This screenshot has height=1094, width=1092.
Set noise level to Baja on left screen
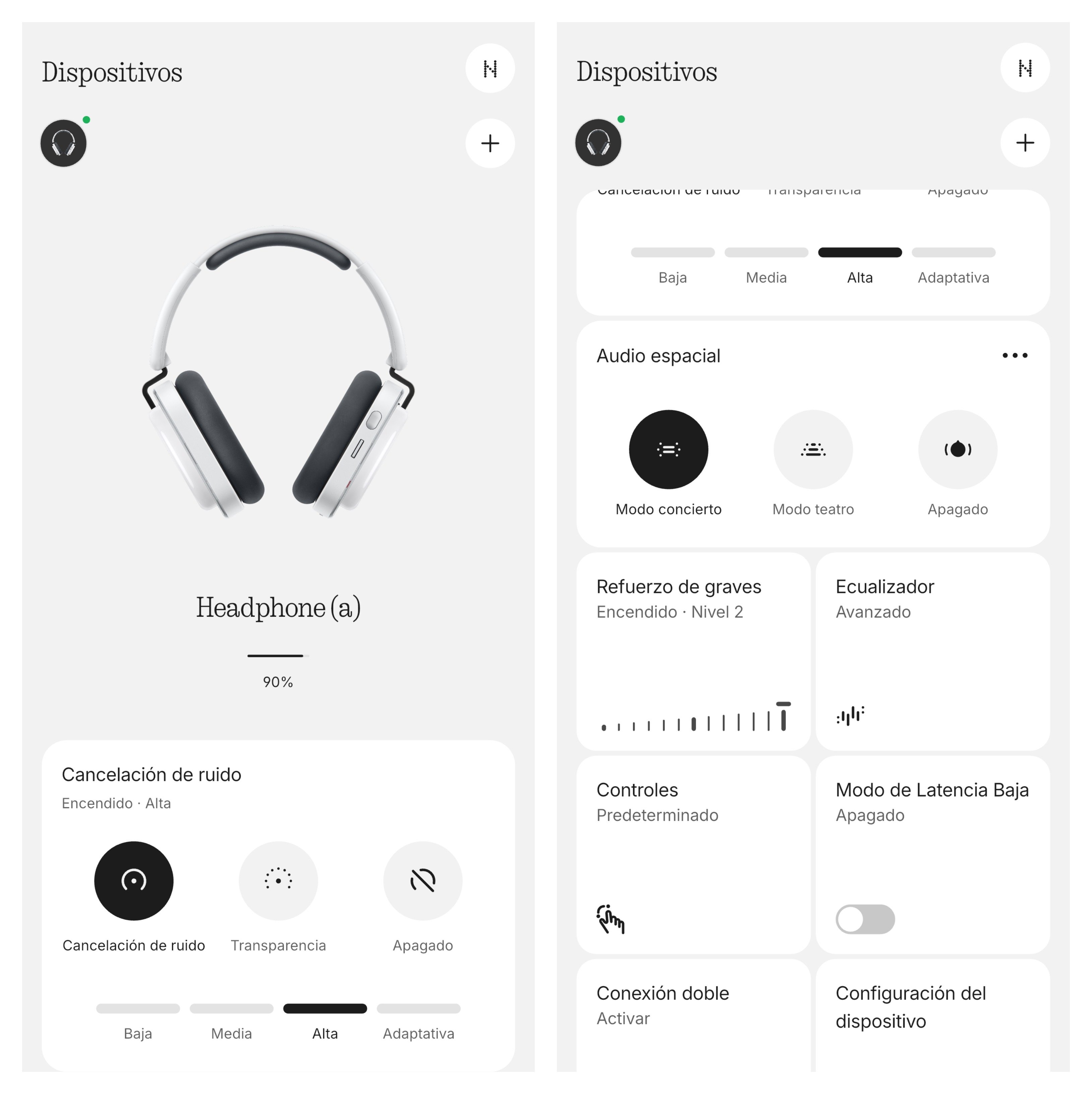pyautogui.click(x=138, y=1009)
